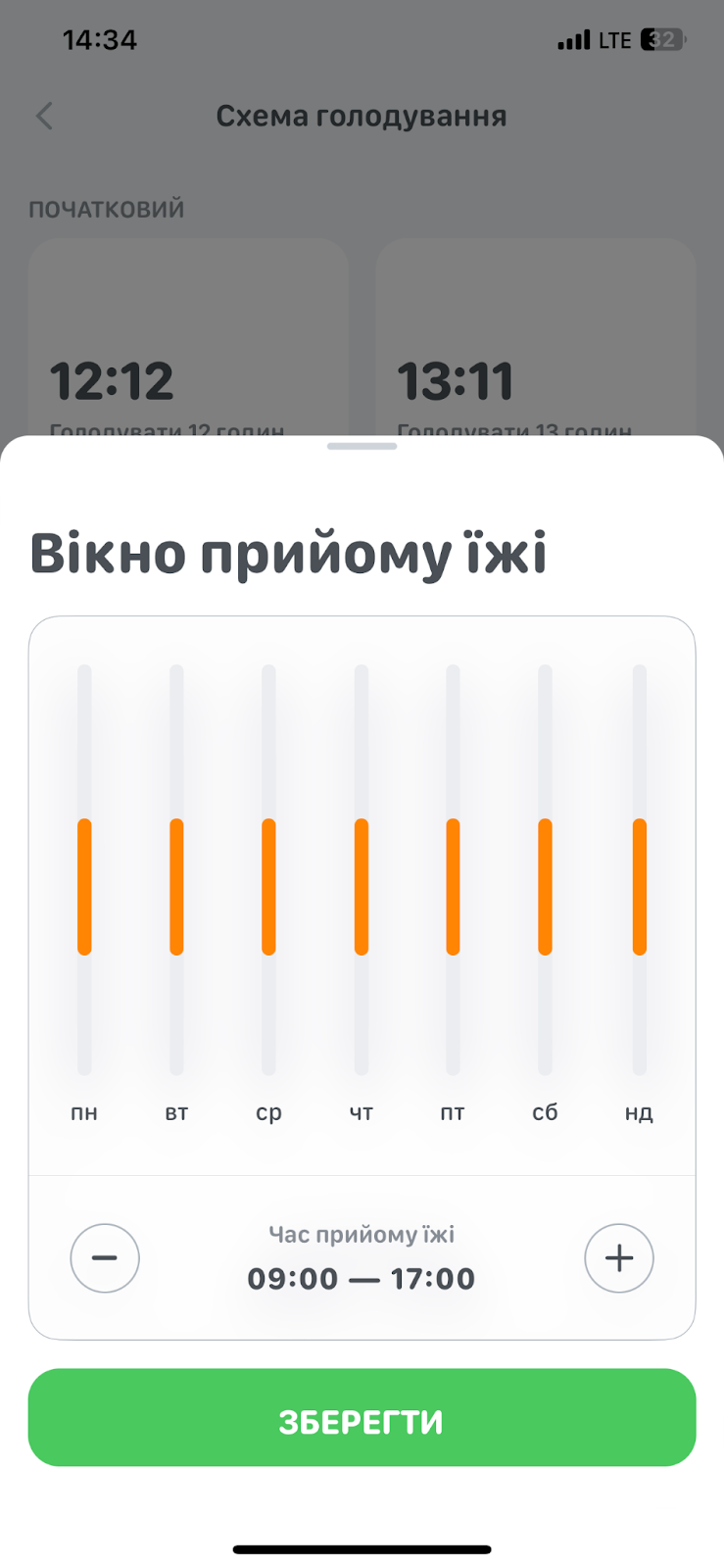The image size is (724, 1568).
Task: Tap the пт day slider
Action: click(453, 870)
